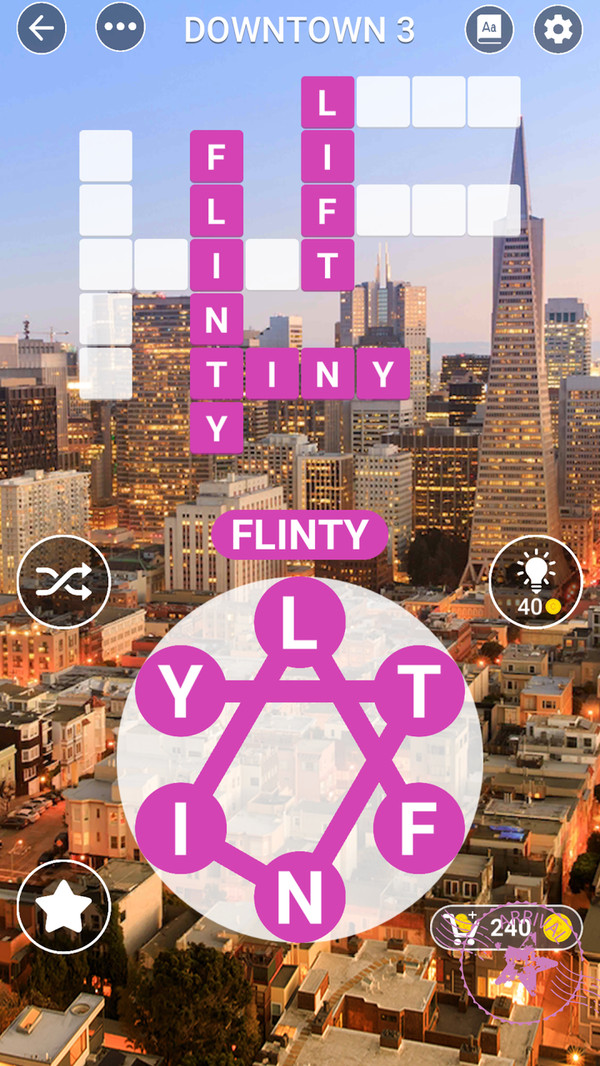The image size is (600, 1066).
Task: Open the star bonus button
Action: click(63, 906)
